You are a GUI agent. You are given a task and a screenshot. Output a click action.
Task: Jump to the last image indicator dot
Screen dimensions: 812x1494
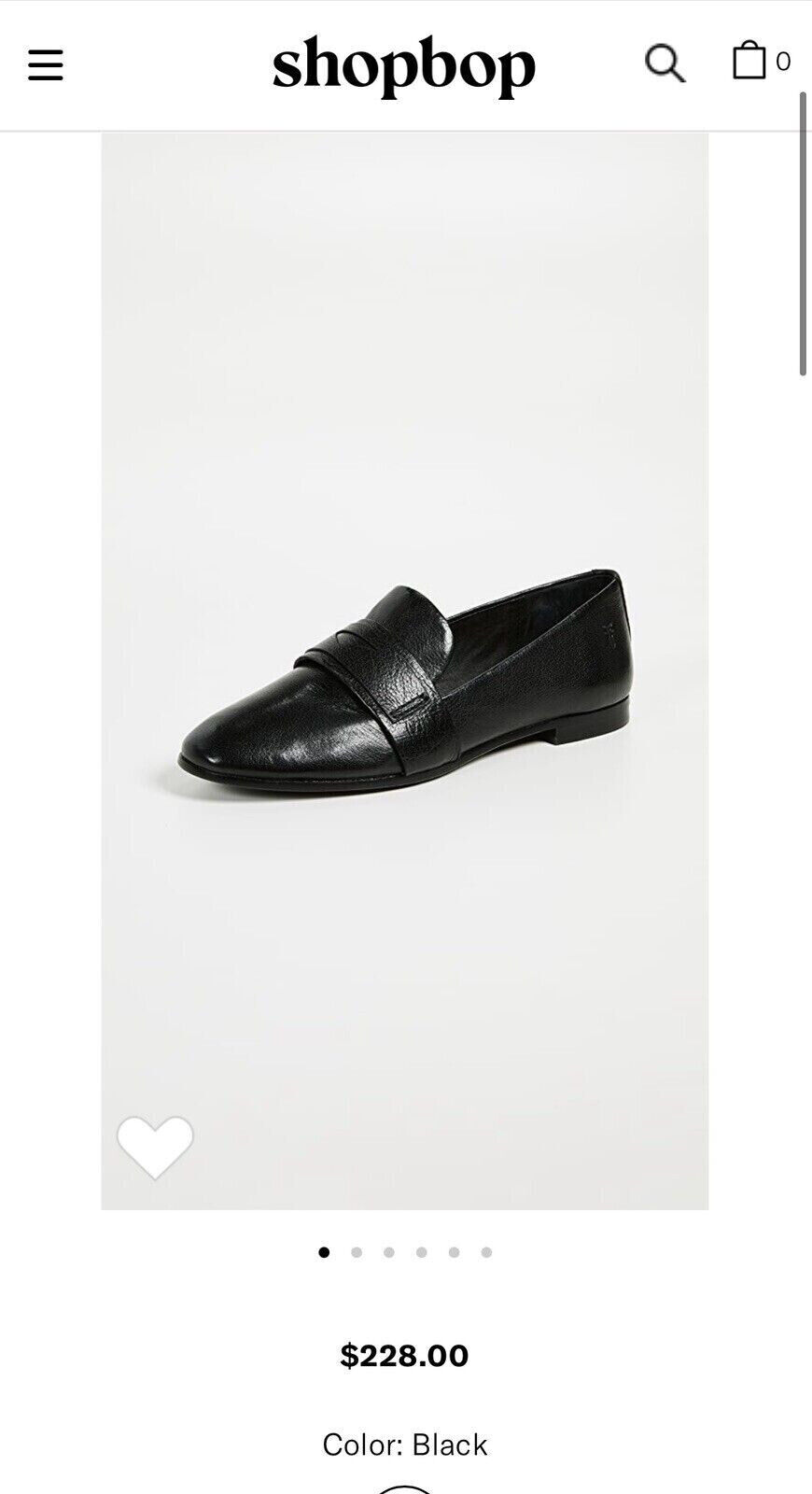click(x=486, y=1252)
